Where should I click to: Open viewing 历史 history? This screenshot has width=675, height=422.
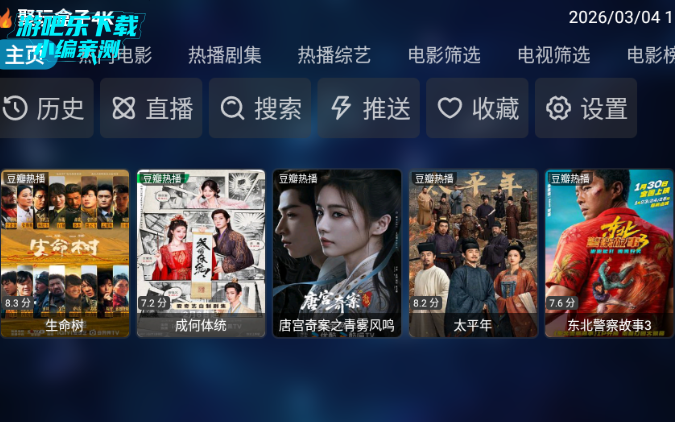pos(46,108)
